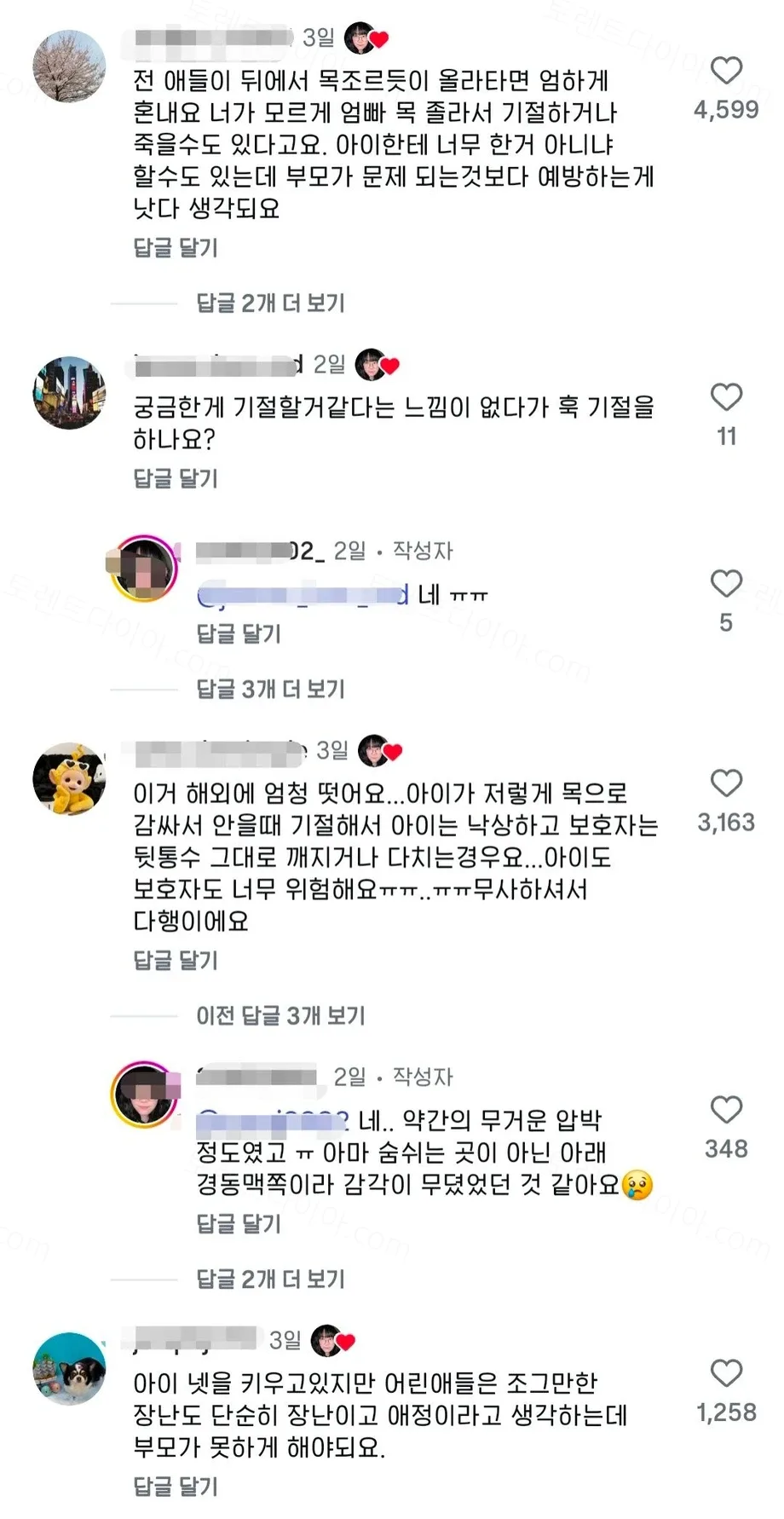This screenshot has width=784, height=1519.
Task: Reply to the author's 네 ㅠㅠ comment
Action: (239, 633)
